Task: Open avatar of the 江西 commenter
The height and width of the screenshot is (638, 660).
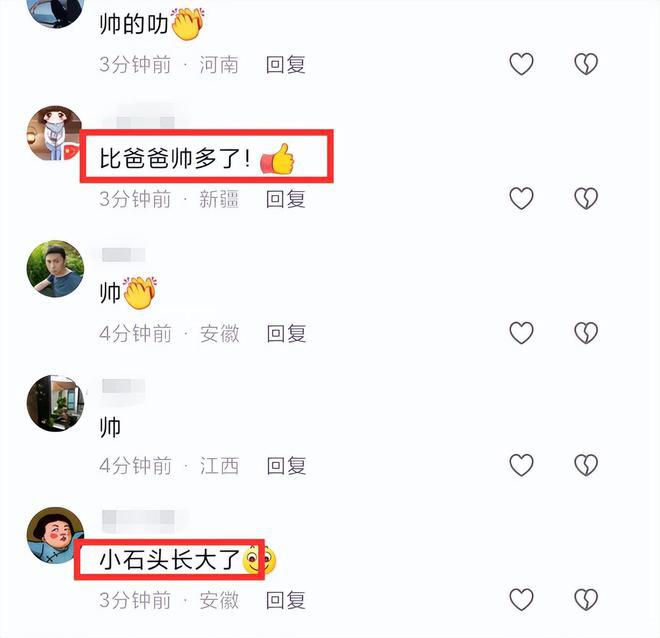Action: [x=54, y=403]
